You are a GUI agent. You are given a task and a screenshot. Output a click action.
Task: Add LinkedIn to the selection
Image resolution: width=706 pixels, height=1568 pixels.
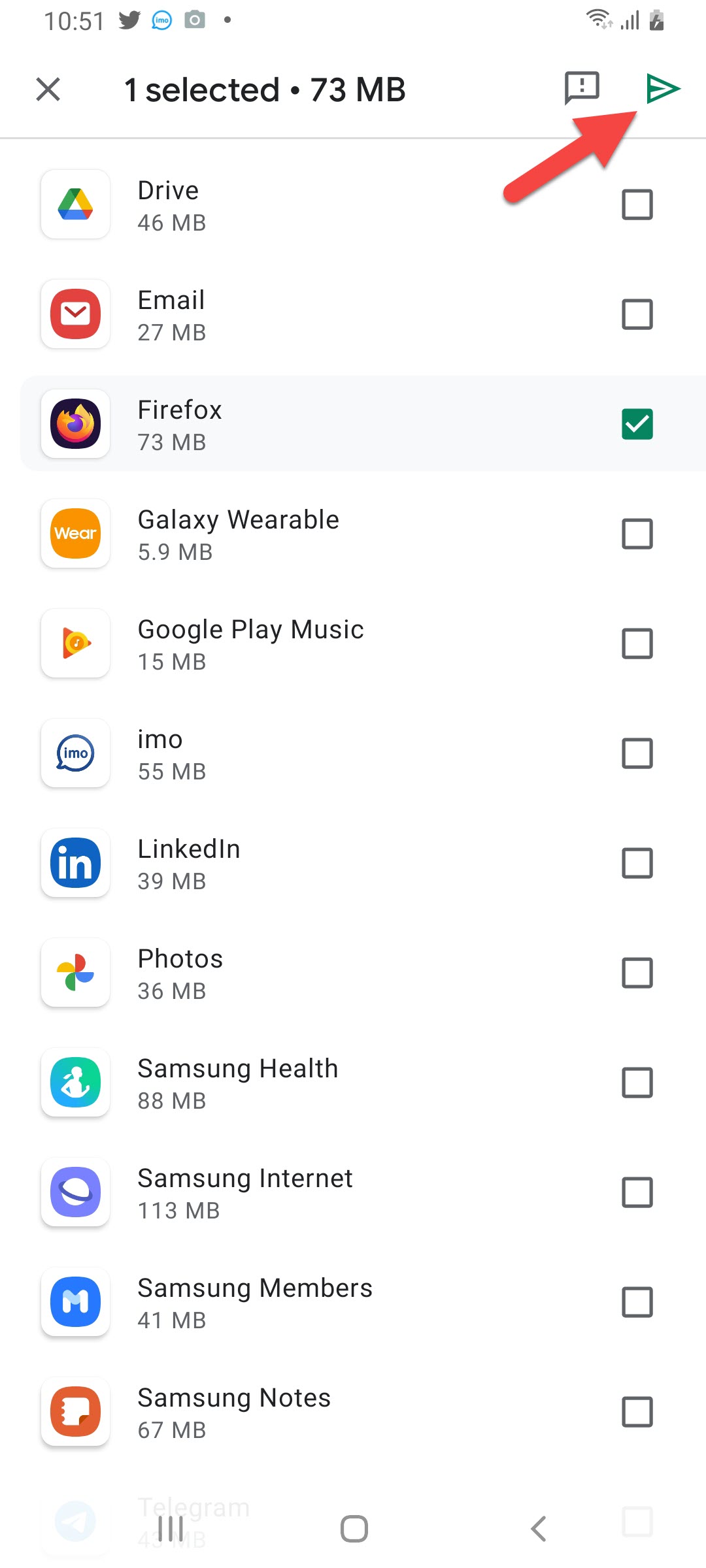coord(637,863)
